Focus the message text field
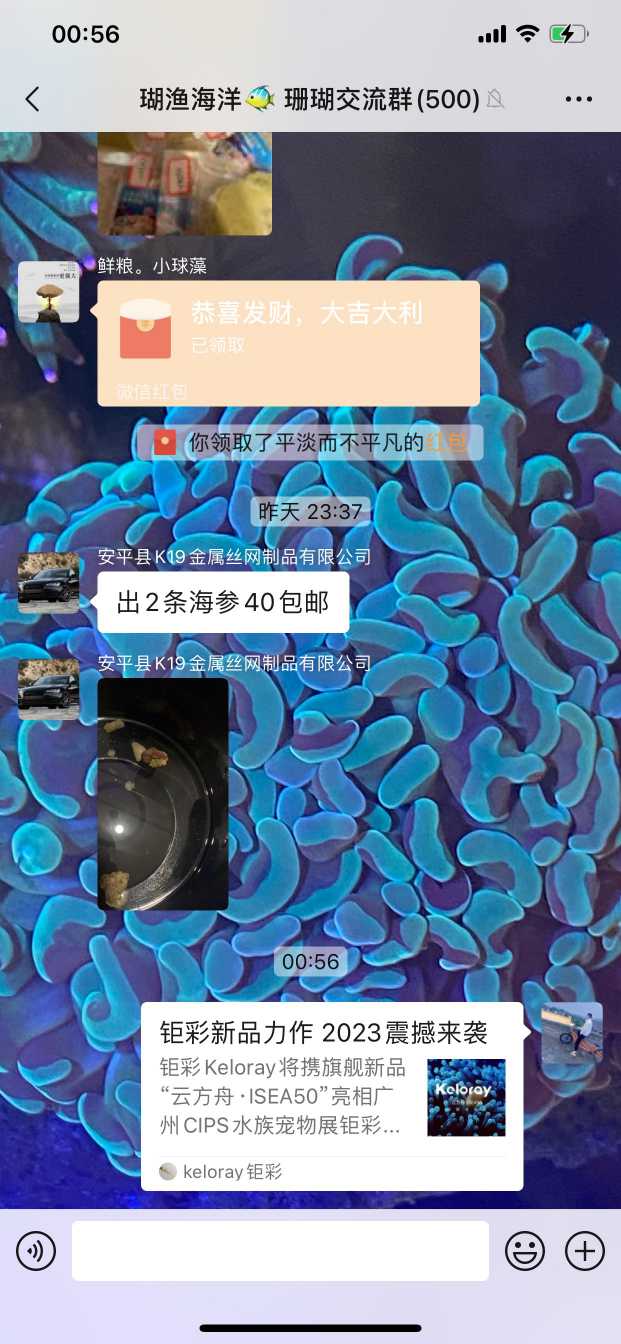621x1344 pixels. (x=280, y=1251)
